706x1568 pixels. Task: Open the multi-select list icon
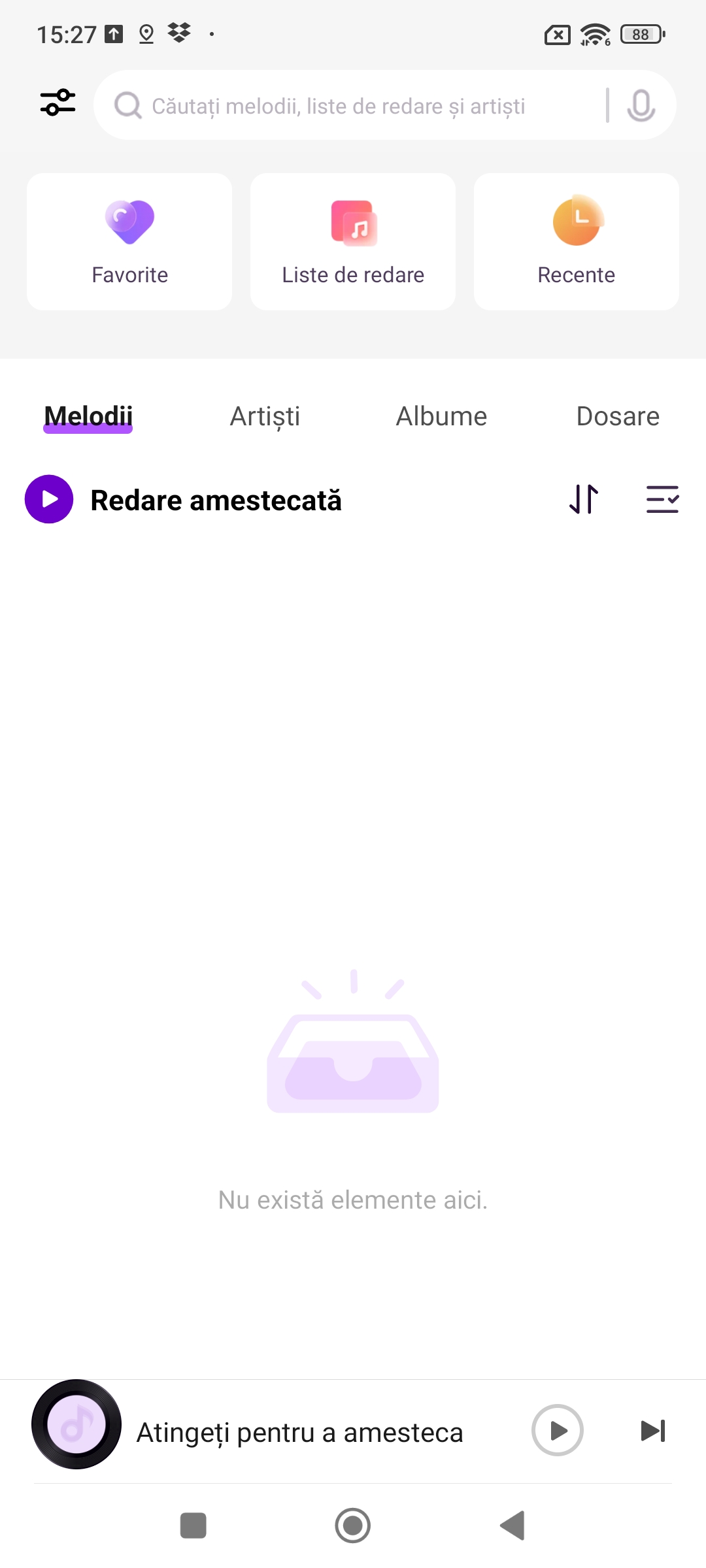click(662, 499)
